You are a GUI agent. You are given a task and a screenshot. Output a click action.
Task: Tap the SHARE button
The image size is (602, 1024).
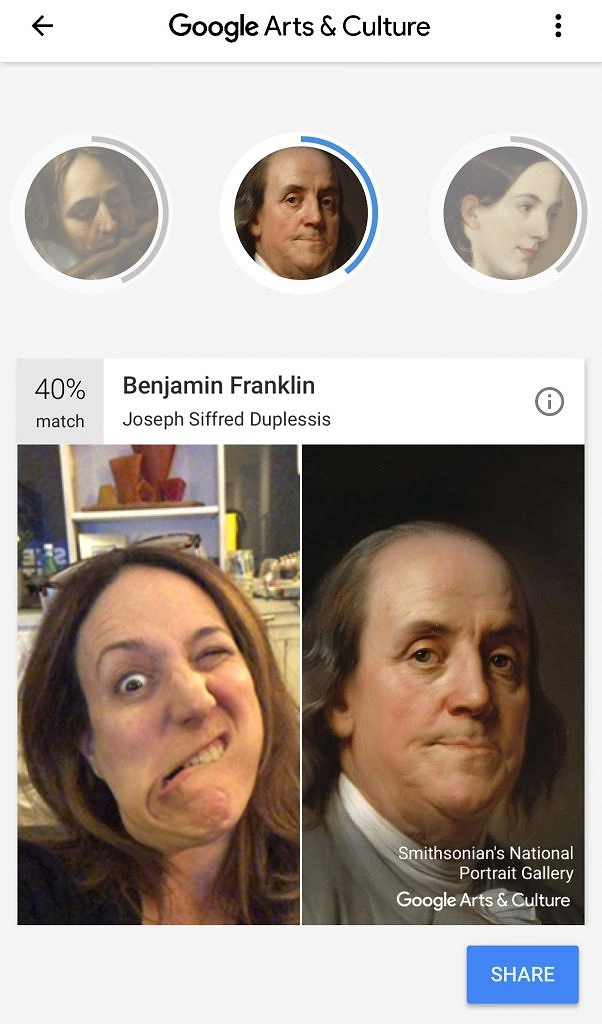pyautogui.click(x=522, y=974)
